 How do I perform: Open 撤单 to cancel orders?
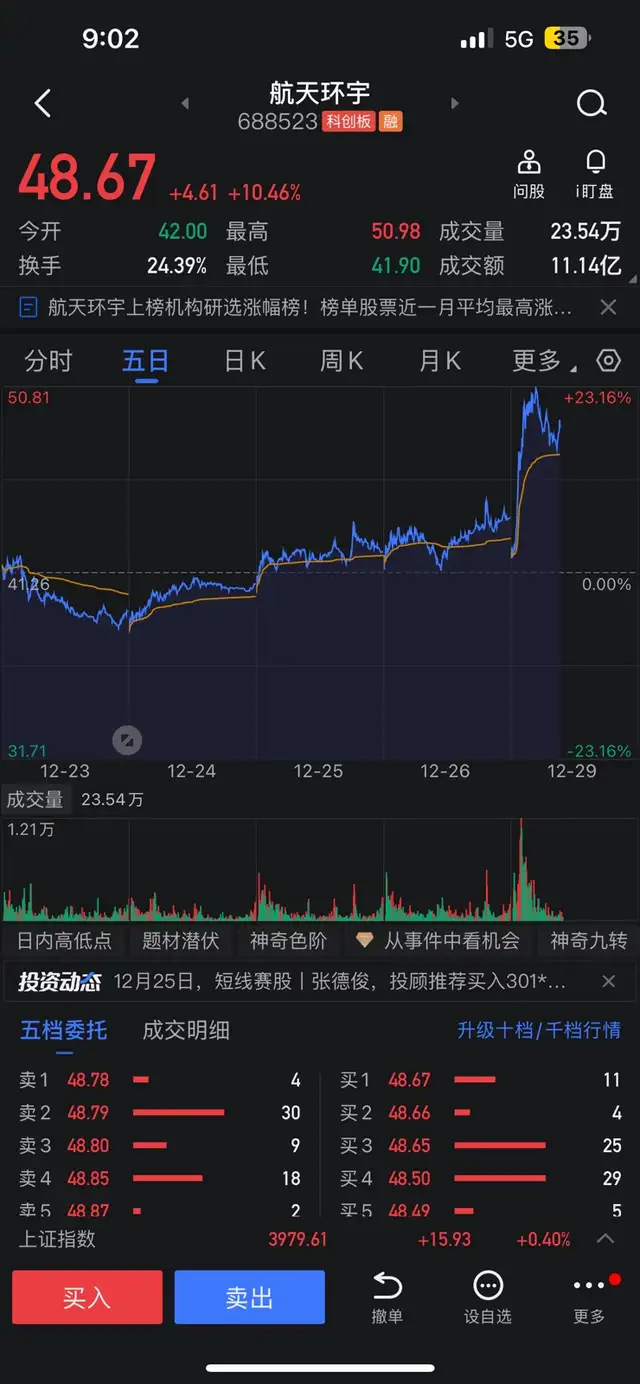tap(387, 1297)
